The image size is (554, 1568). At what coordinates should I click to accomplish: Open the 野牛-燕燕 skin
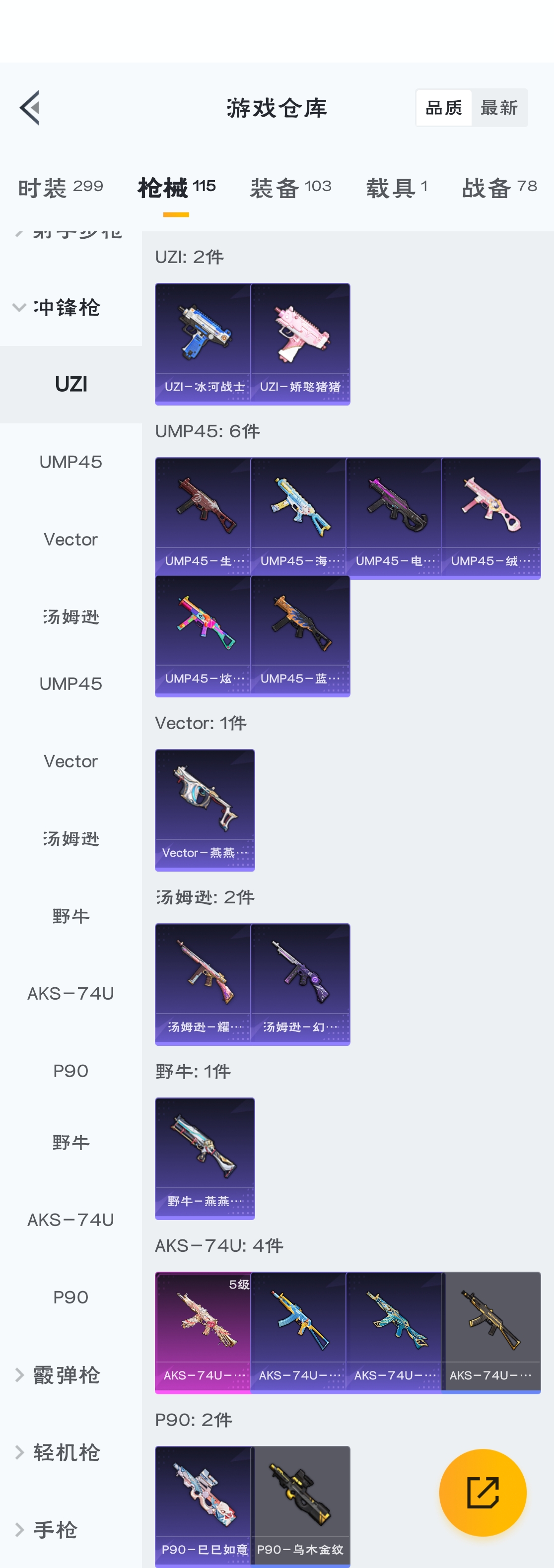[x=205, y=1158]
